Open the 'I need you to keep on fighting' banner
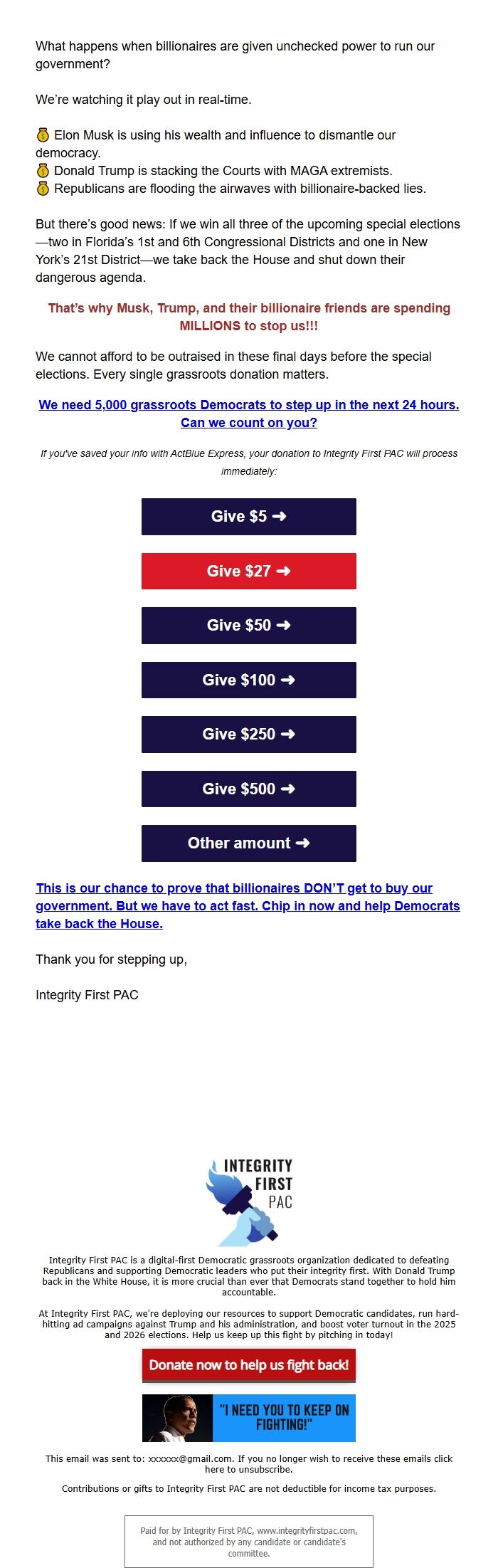The image size is (498, 1568). [x=249, y=1417]
